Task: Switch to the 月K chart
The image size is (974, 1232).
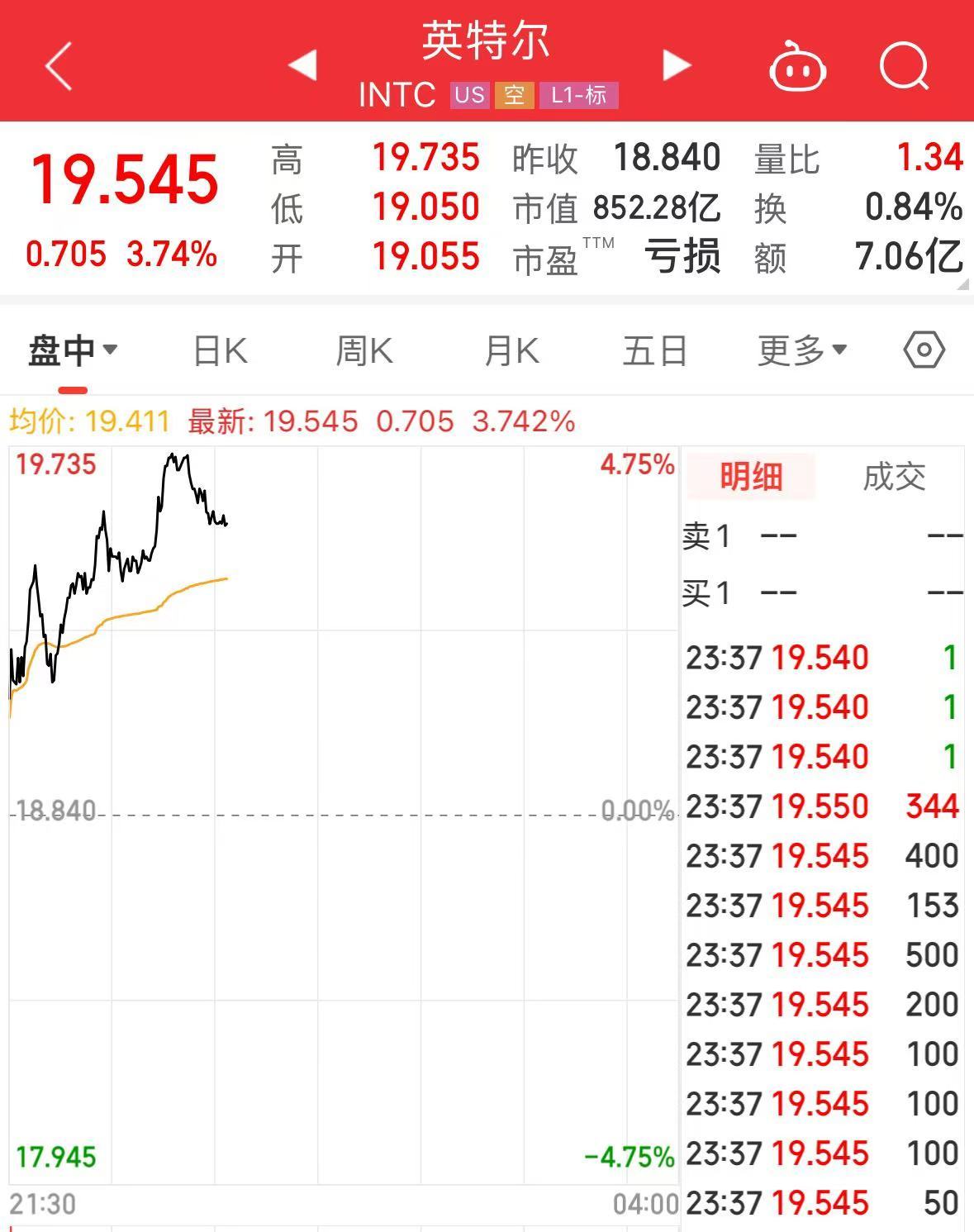Action: click(511, 351)
